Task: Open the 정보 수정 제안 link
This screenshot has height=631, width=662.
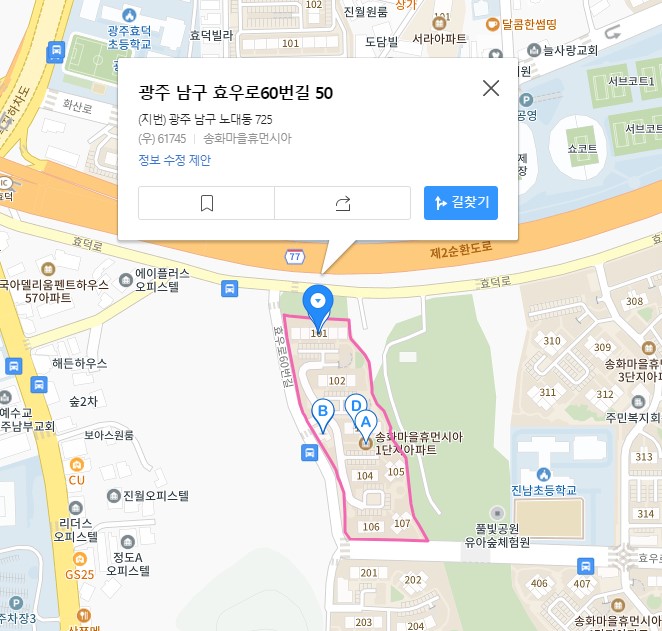Action: tap(175, 160)
